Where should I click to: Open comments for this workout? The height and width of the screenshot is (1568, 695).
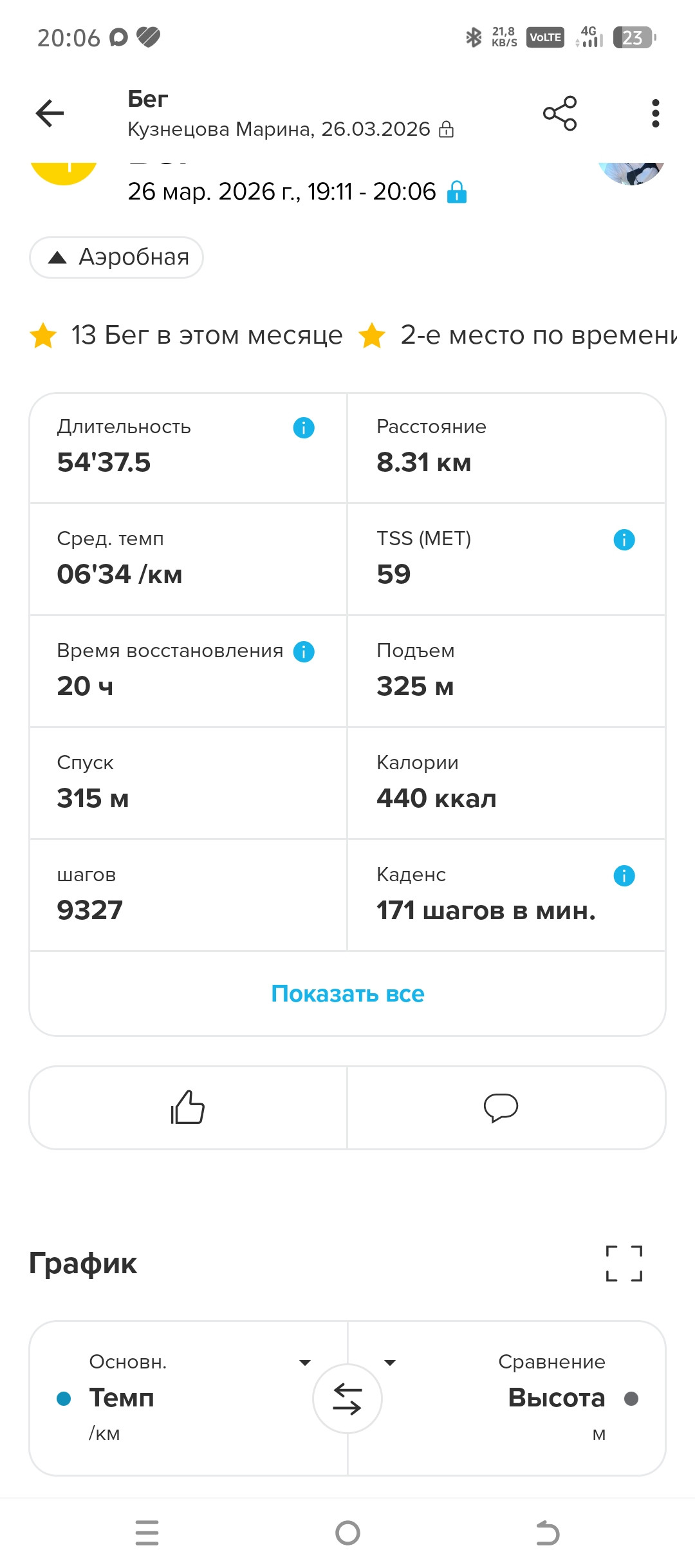pos(501,1107)
